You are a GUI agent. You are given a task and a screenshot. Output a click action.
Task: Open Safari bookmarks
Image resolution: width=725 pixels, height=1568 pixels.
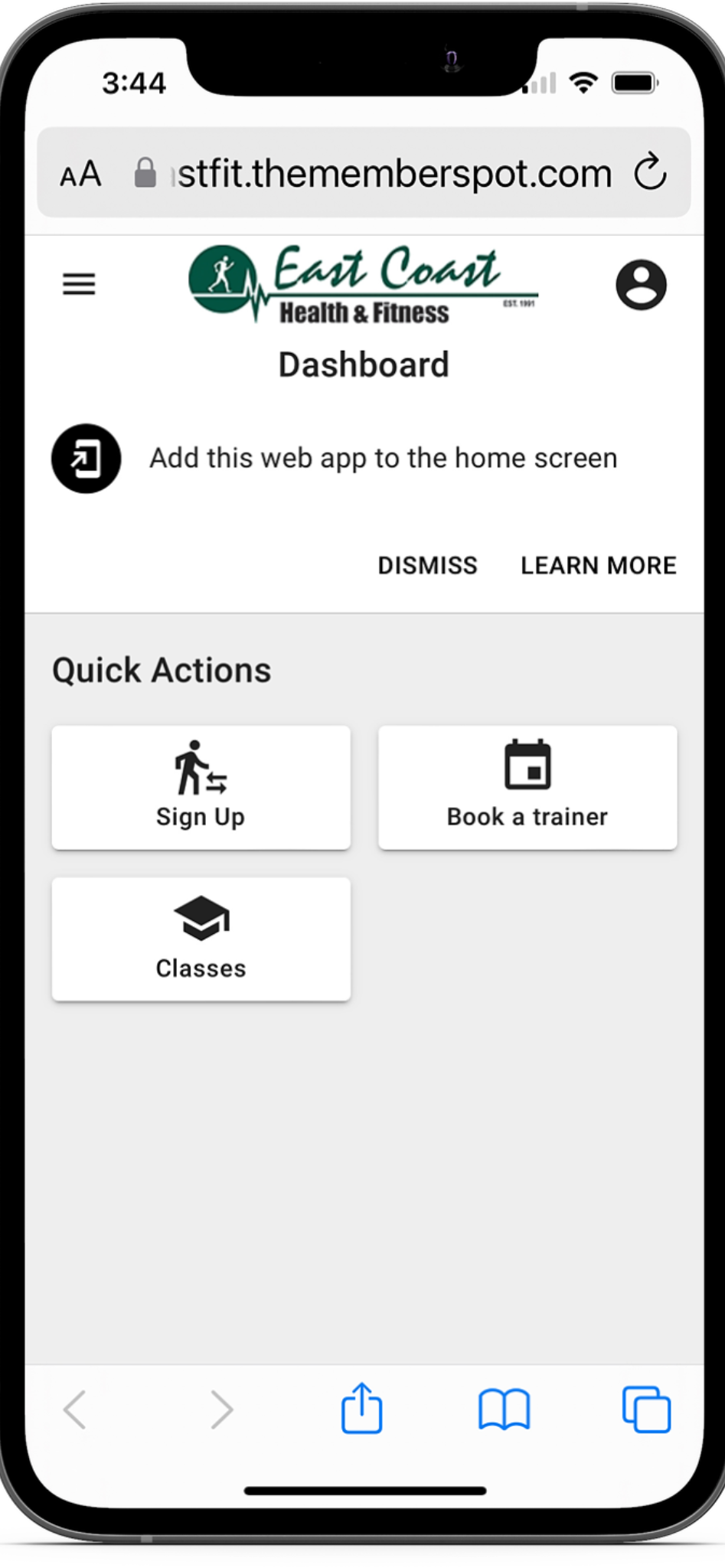tap(504, 1409)
